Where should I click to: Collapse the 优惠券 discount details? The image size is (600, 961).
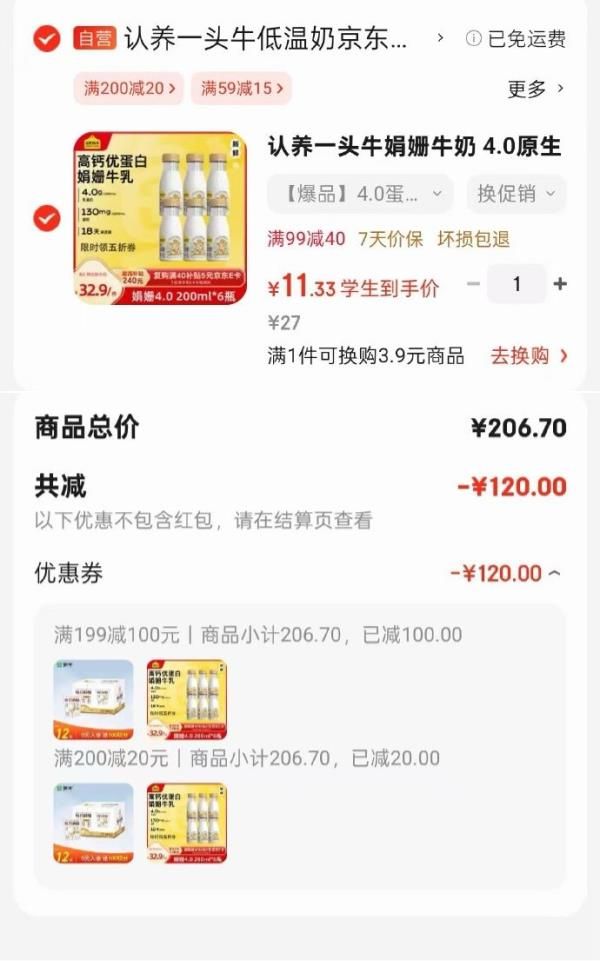click(x=555, y=574)
